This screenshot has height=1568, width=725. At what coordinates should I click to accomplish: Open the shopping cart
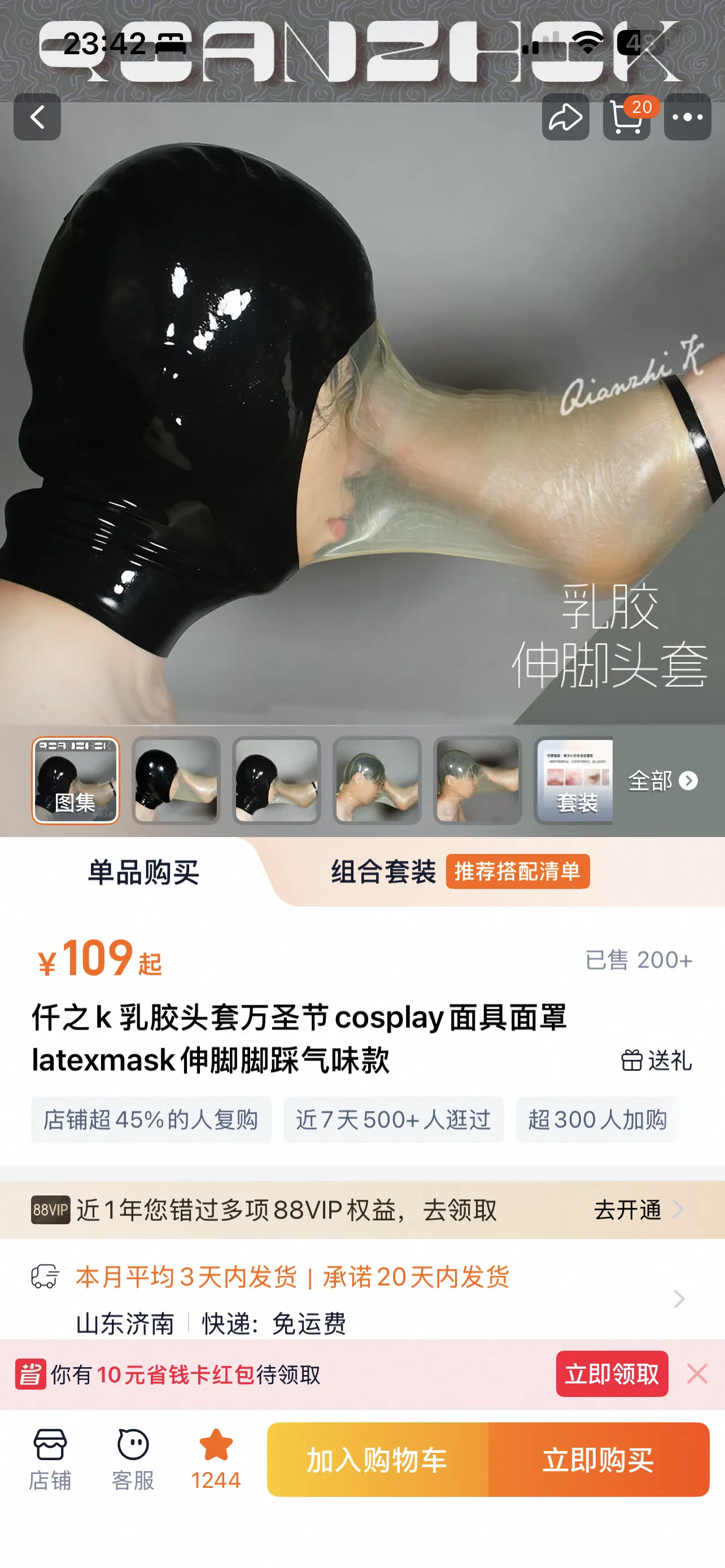pos(626,117)
